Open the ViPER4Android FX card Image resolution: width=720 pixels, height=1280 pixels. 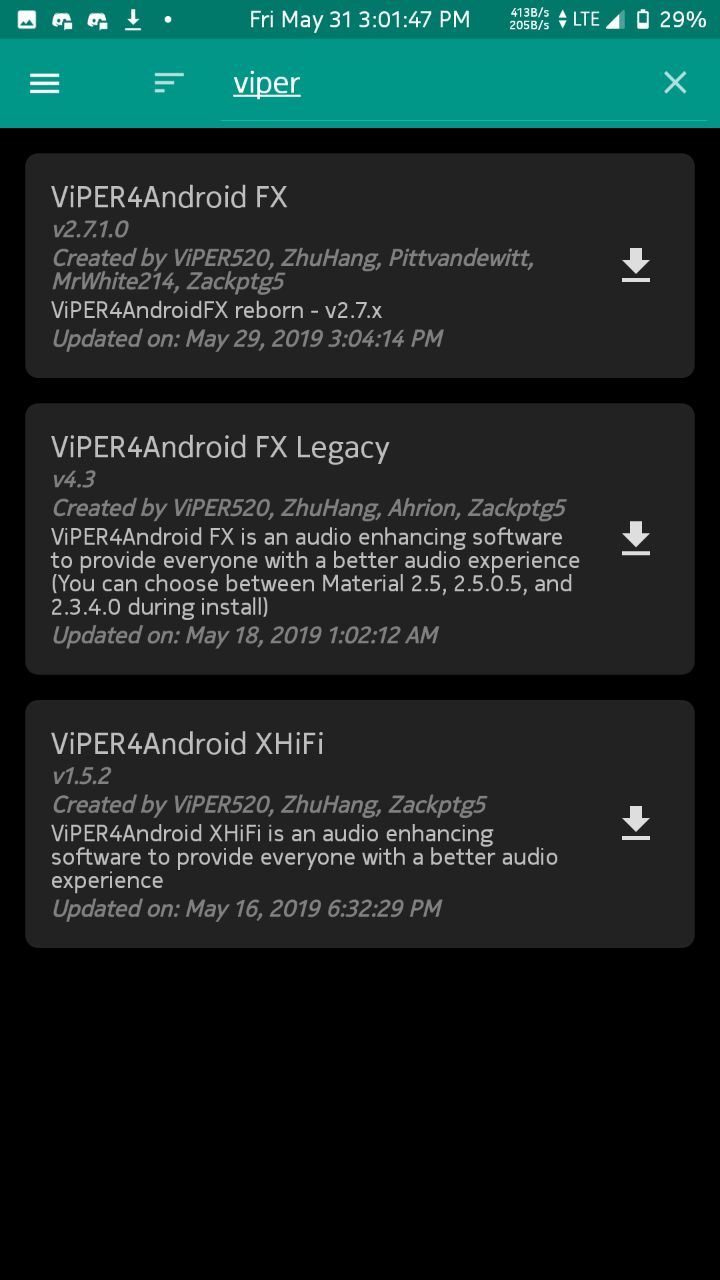[x=360, y=266]
